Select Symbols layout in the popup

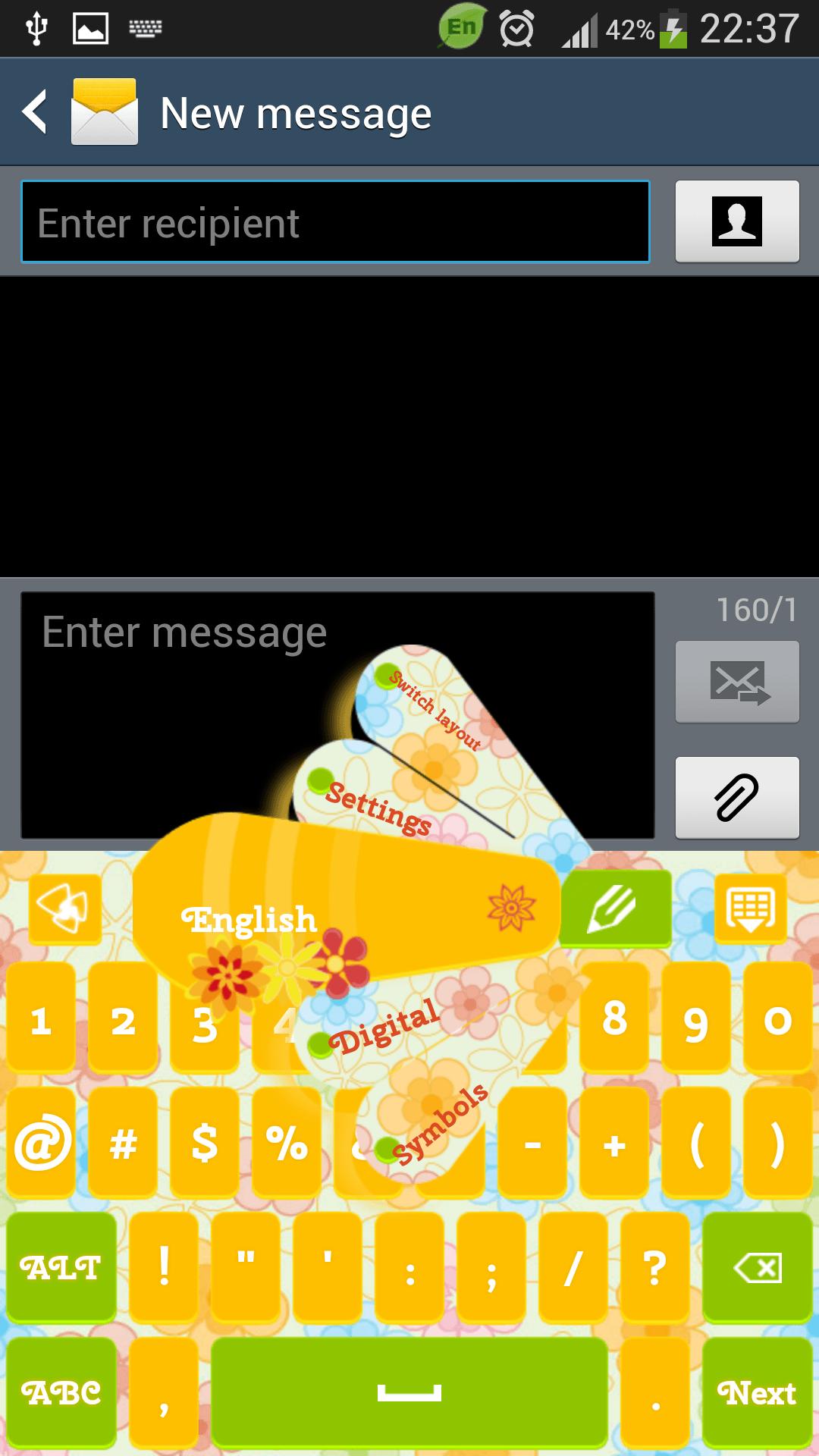point(440,1124)
